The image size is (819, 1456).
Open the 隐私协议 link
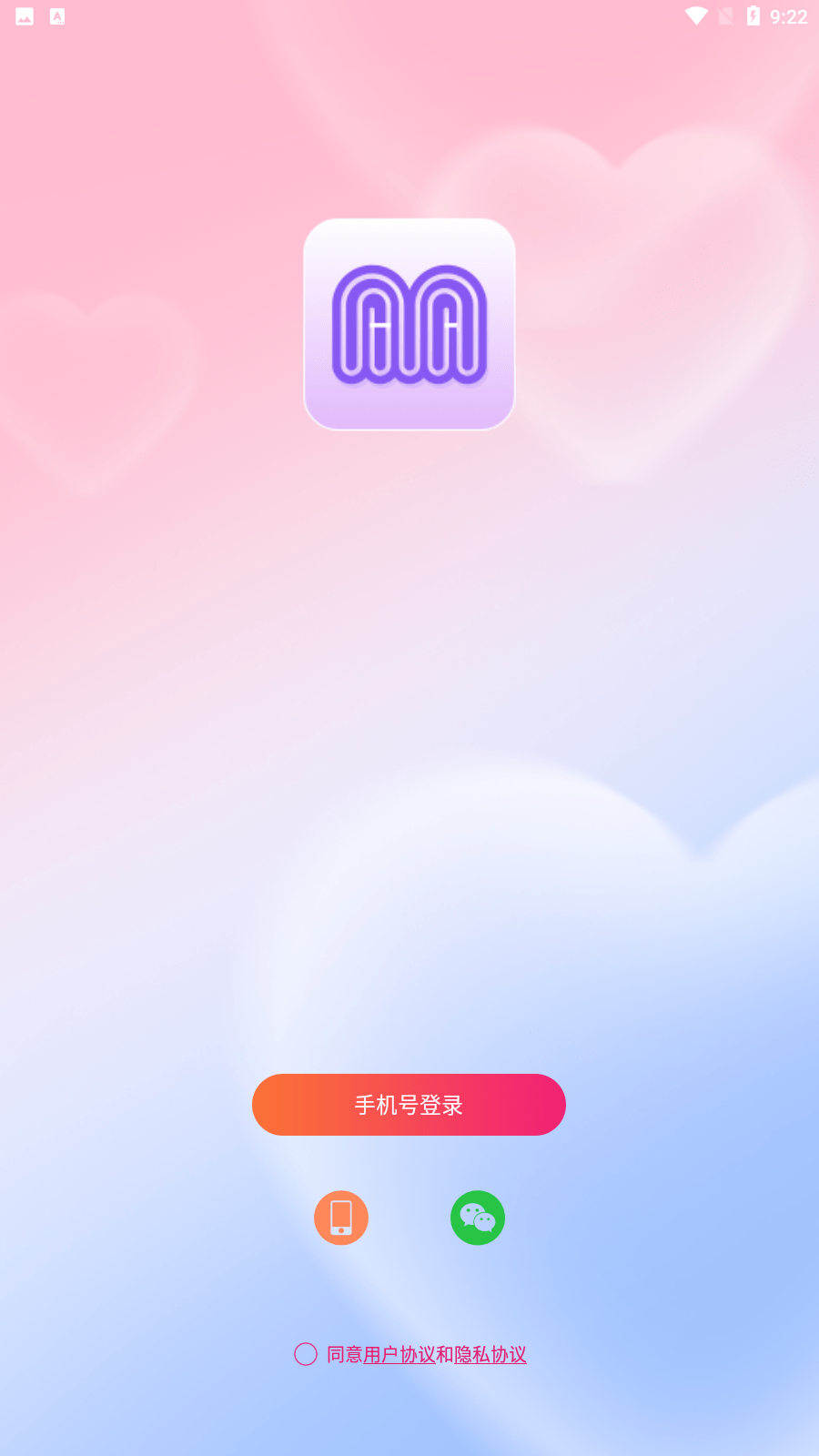click(x=490, y=1354)
